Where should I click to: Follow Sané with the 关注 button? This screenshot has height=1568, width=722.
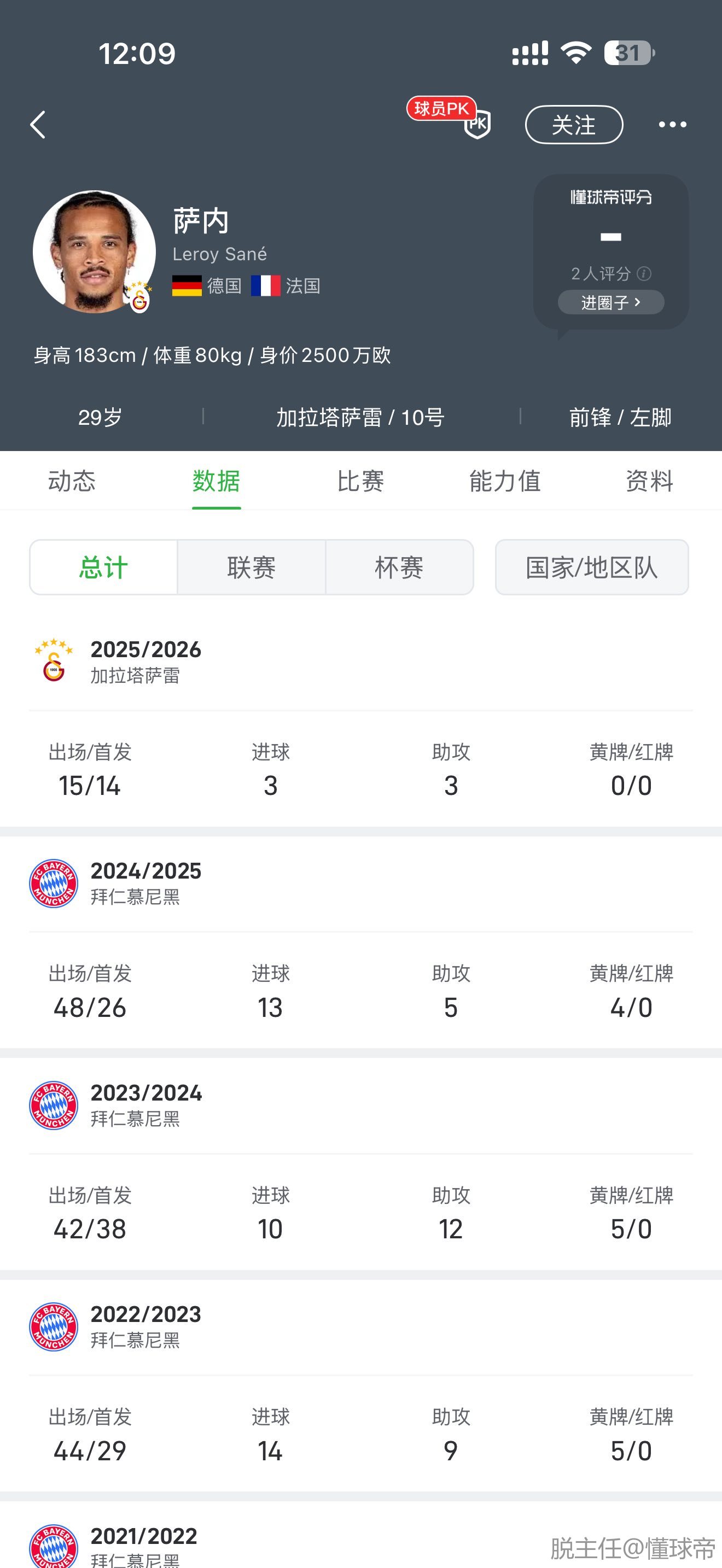pyautogui.click(x=573, y=125)
